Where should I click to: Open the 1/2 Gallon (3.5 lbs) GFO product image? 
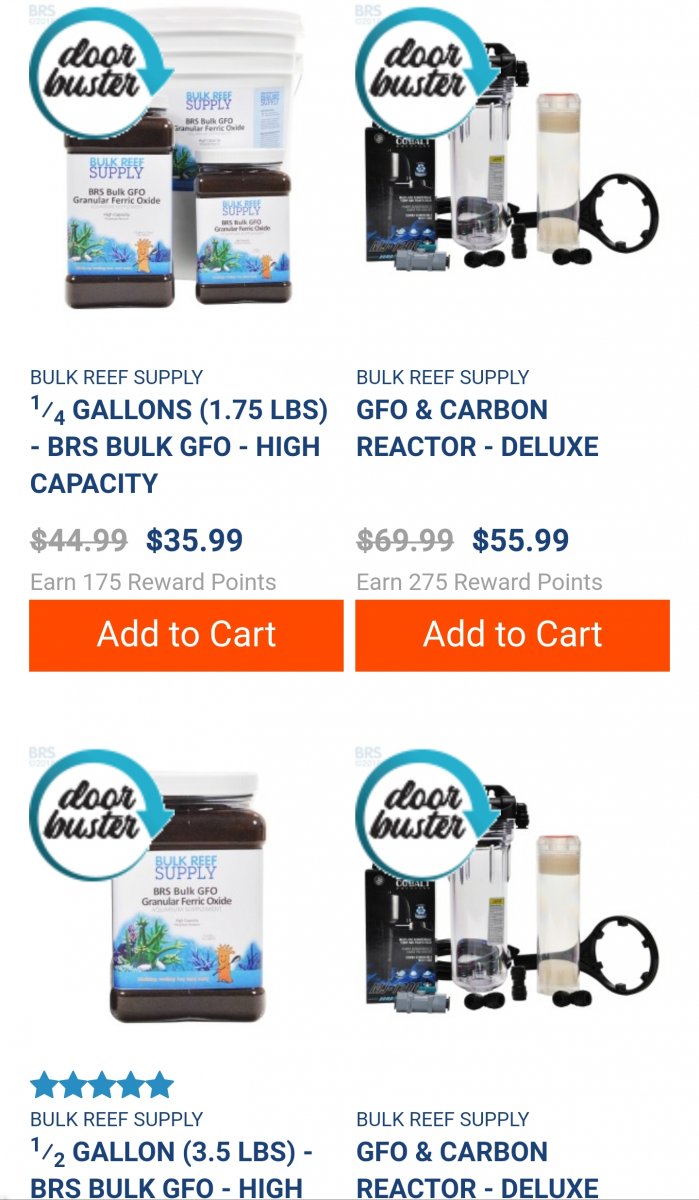[x=186, y=900]
